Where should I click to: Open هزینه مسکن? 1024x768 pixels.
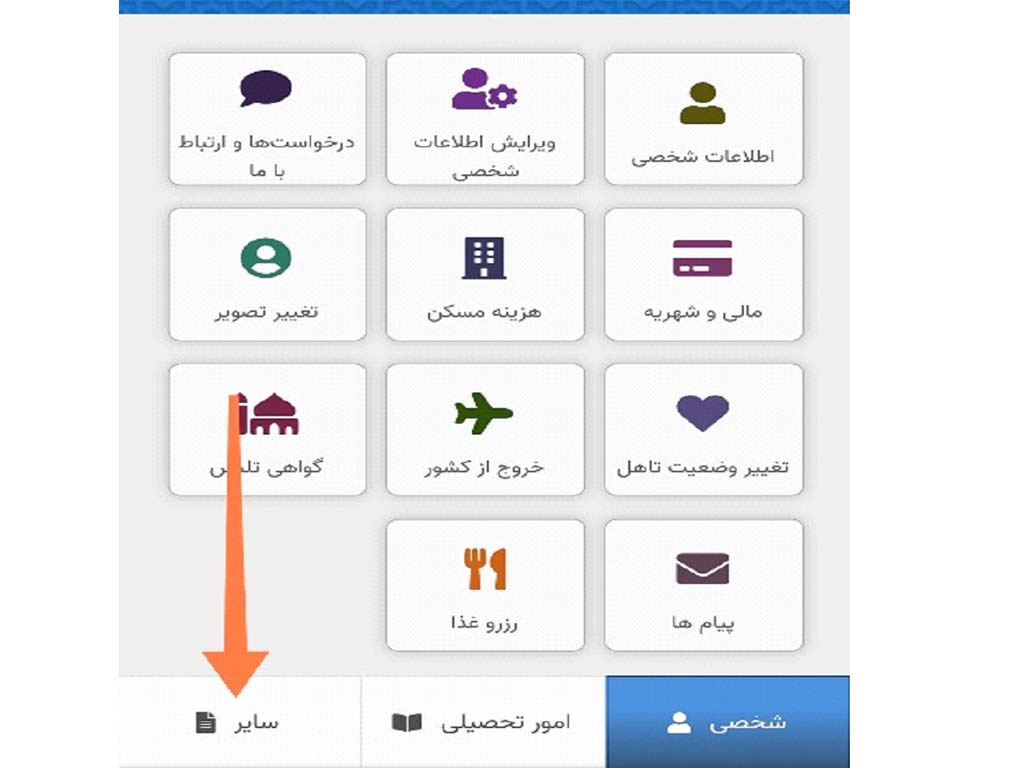coord(485,274)
